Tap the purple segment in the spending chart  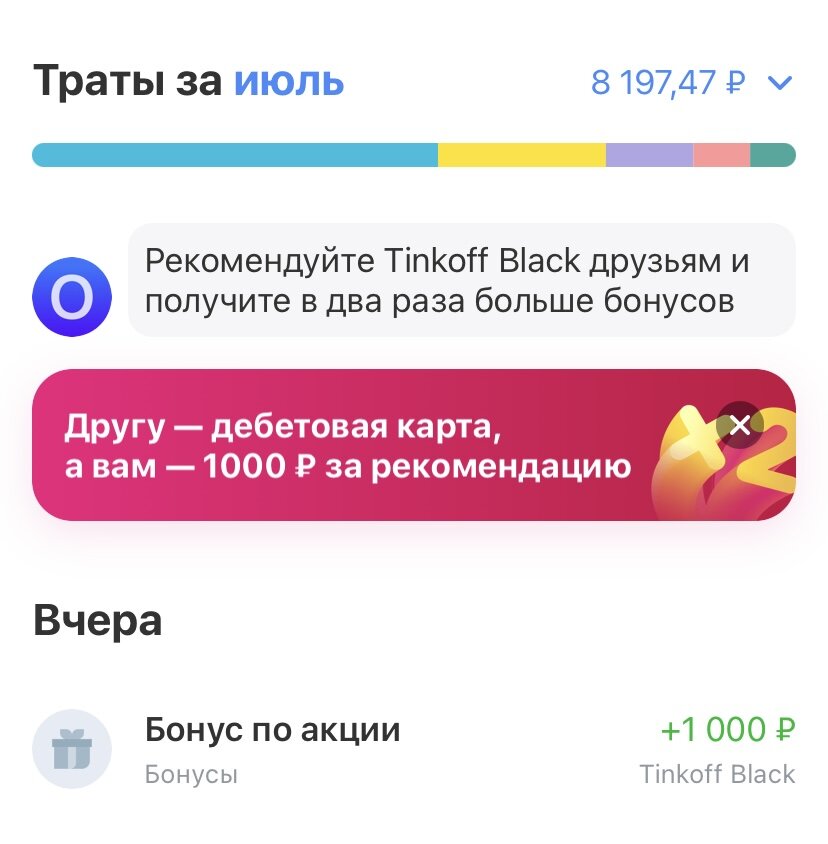[650, 153]
